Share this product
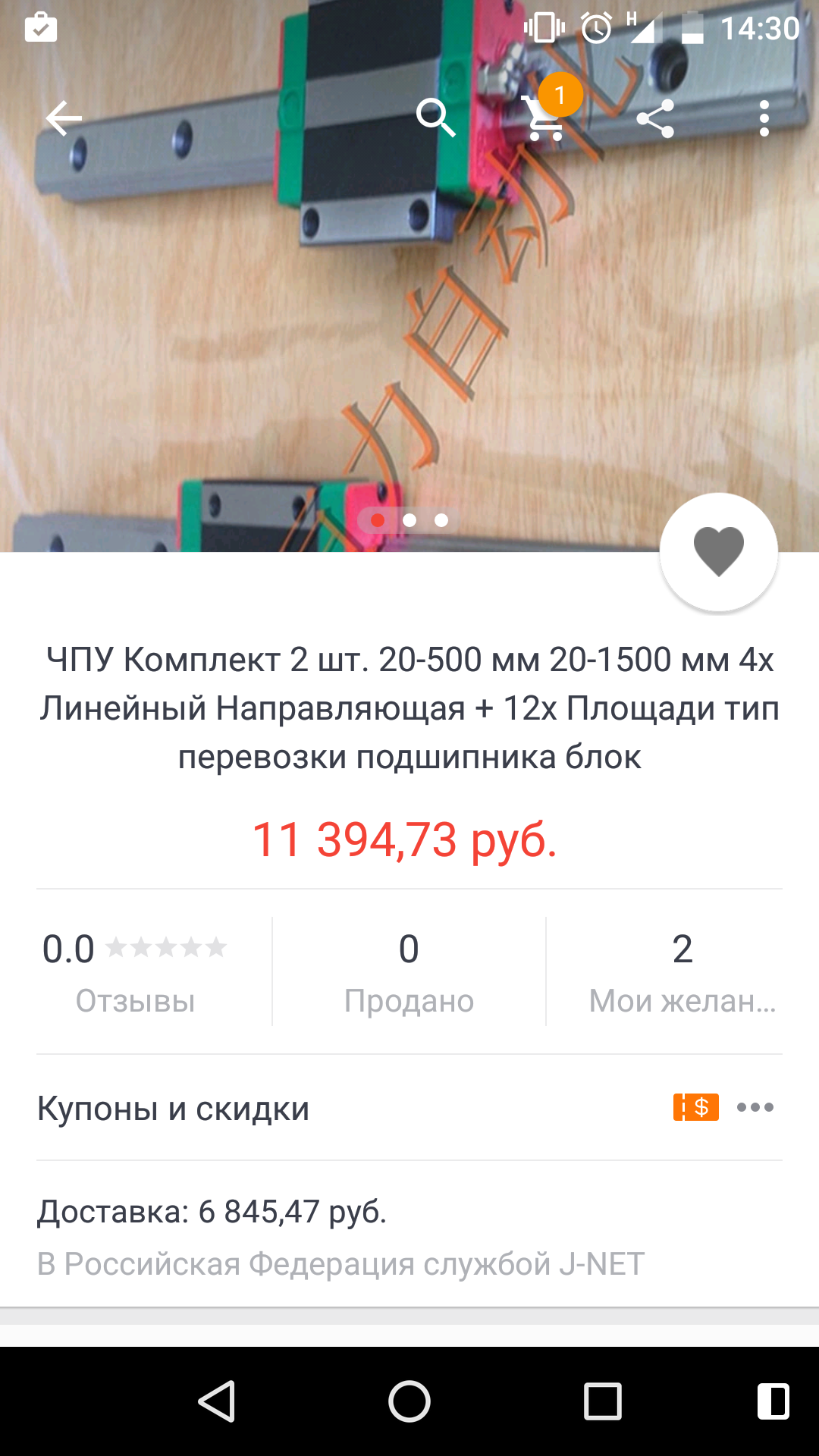The height and width of the screenshot is (1456, 819). tap(655, 118)
